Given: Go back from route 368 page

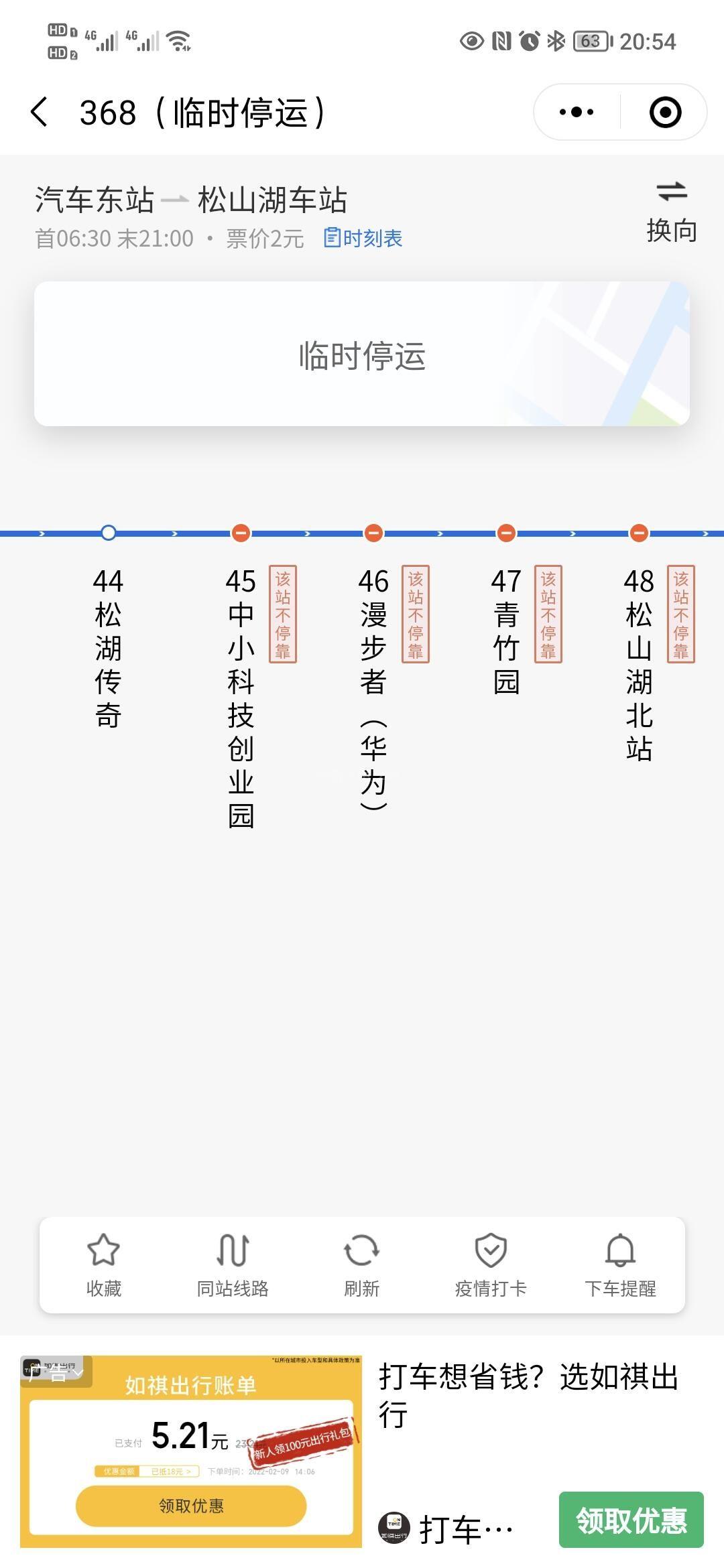Looking at the screenshot, I should click(x=39, y=112).
